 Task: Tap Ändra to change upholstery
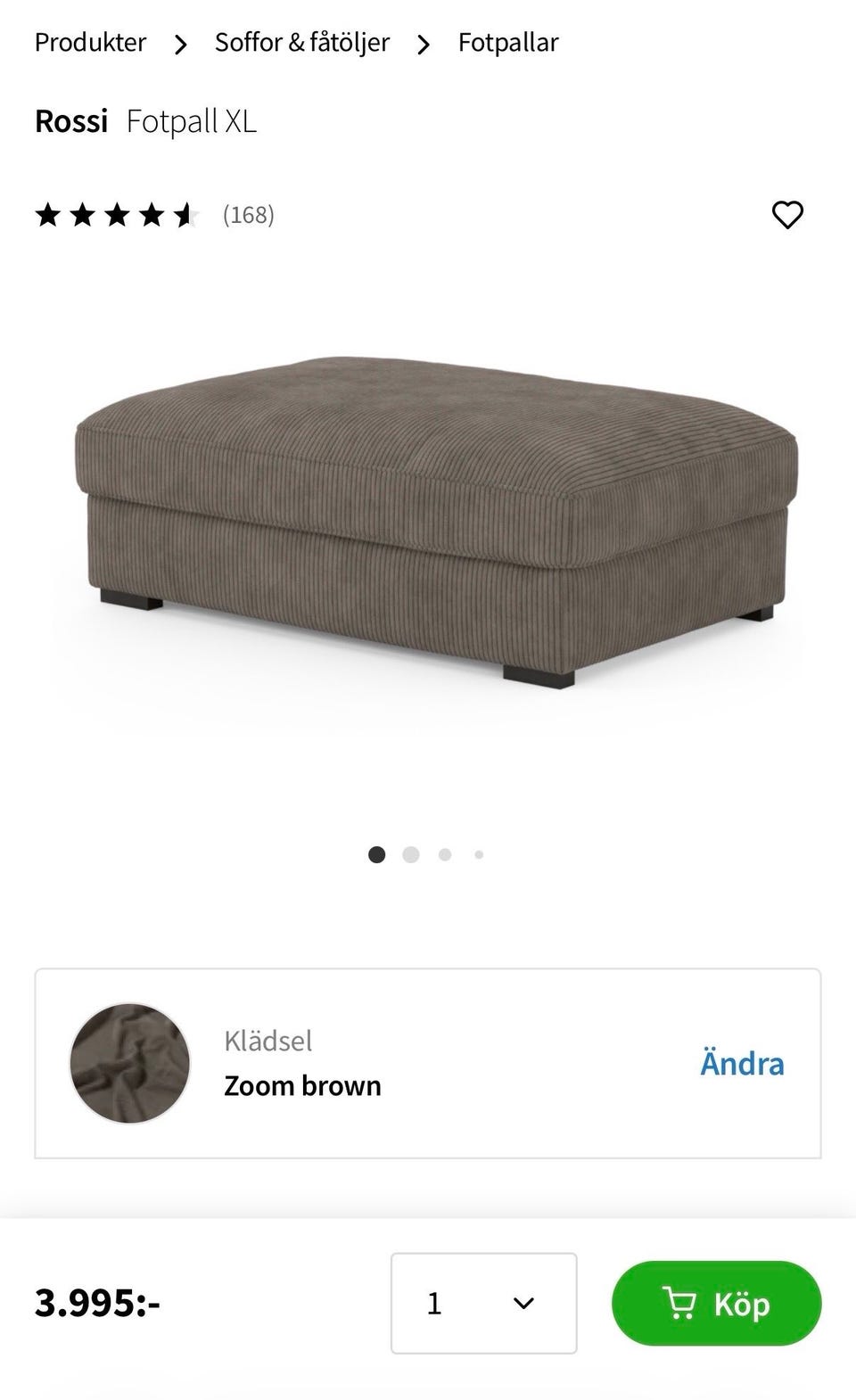point(742,1063)
